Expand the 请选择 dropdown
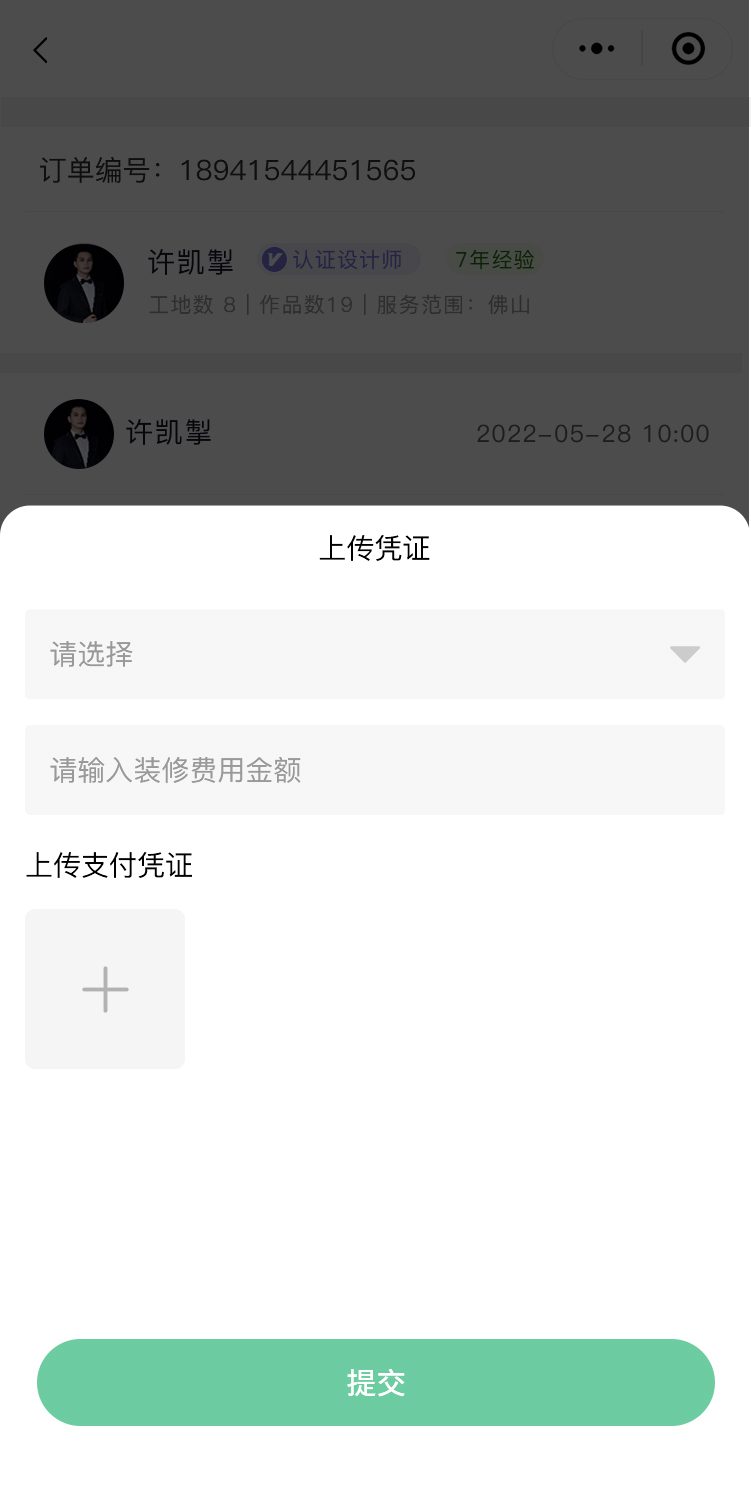This screenshot has width=751, height=1500. tap(374, 654)
